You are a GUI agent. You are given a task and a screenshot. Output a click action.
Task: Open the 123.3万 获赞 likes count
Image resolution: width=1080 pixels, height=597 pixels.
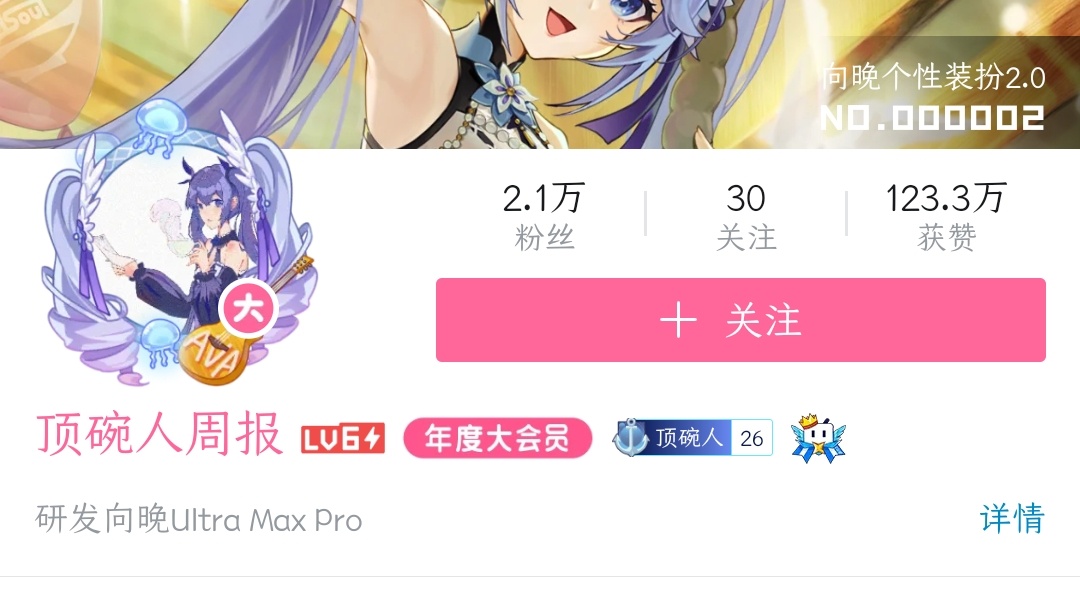pyautogui.click(x=945, y=215)
